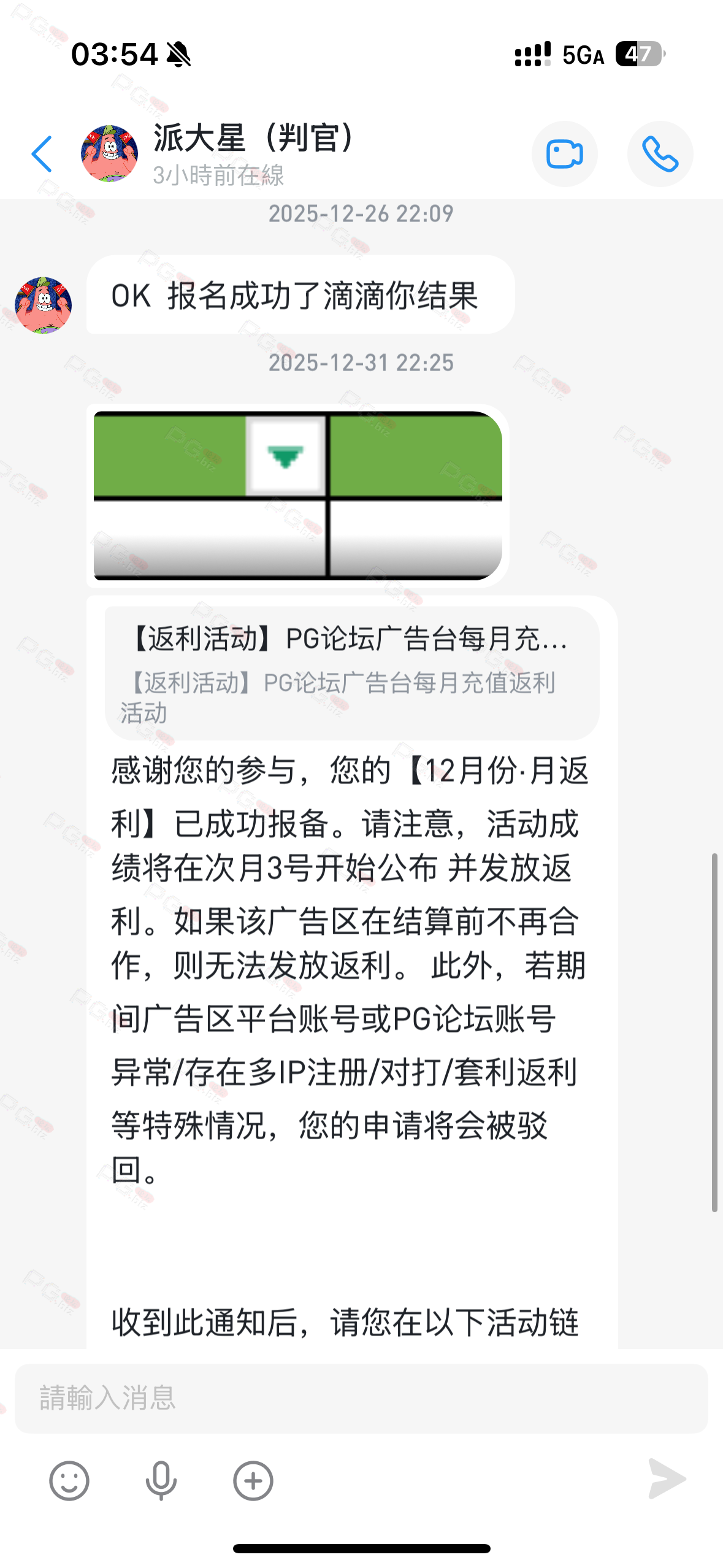Open the plus attachment menu
The image size is (723, 1568).
pyautogui.click(x=253, y=1480)
